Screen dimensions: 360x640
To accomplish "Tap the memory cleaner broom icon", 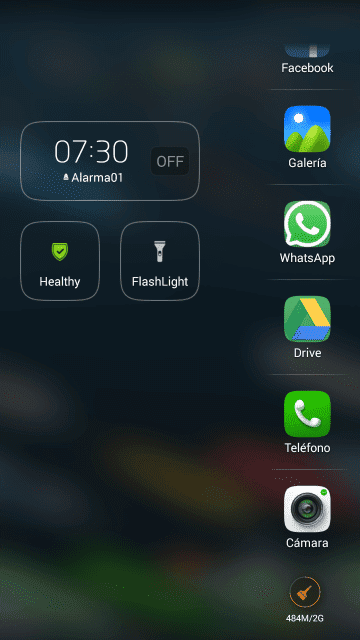I will pos(305,592).
